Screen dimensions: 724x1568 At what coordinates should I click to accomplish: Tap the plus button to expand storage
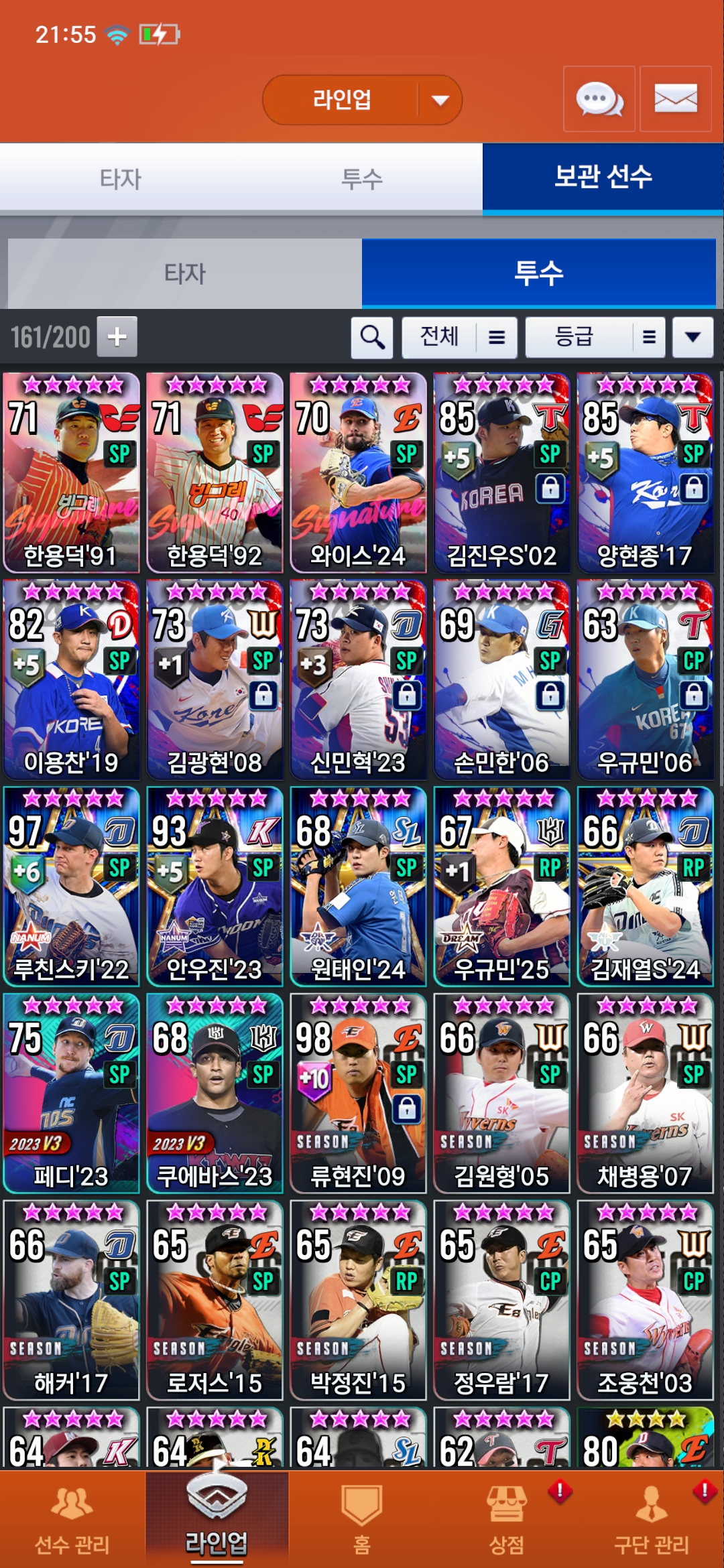pyautogui.click(x=117, y=336)
